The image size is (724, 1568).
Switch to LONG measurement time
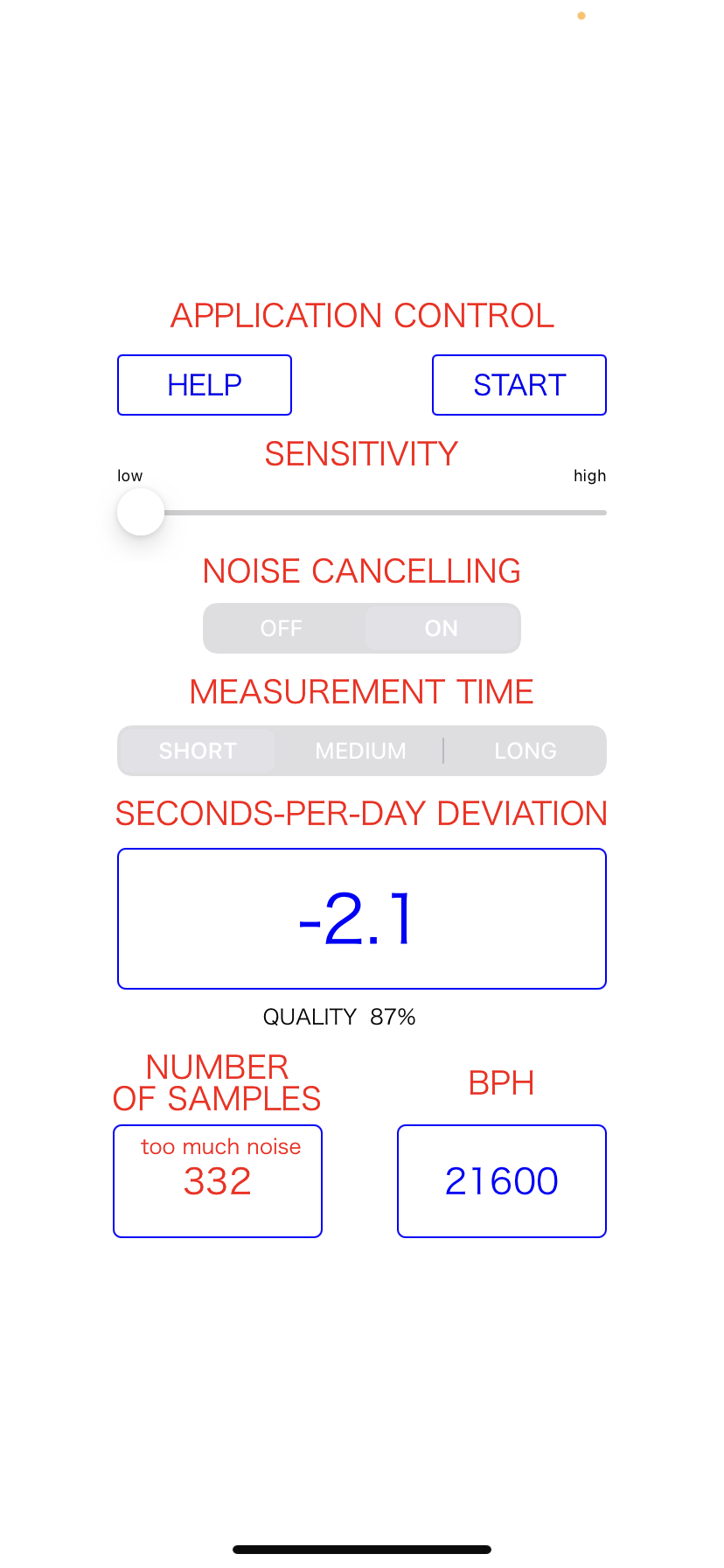click(525, 751)
